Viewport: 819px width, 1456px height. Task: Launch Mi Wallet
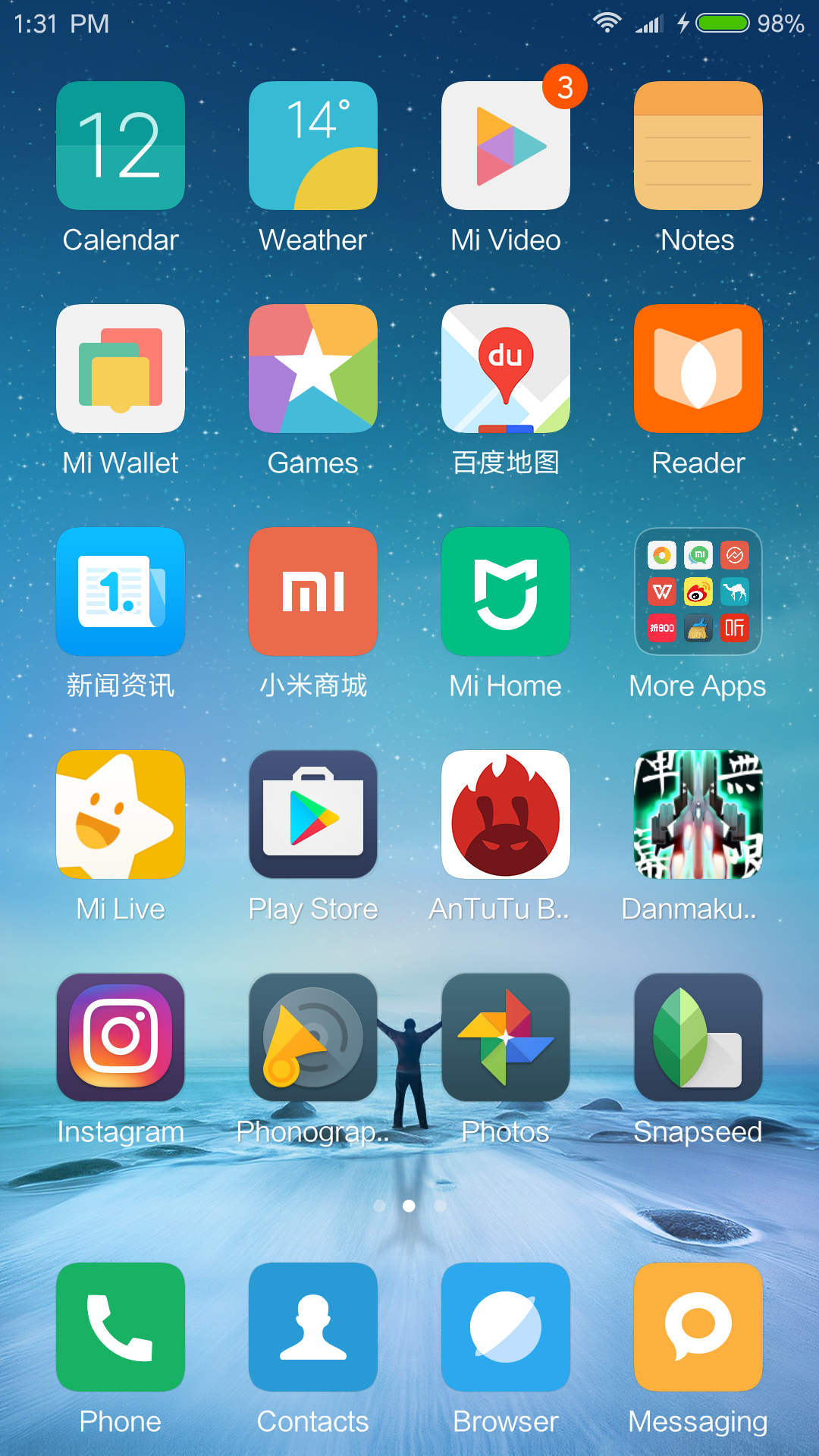pos(121,369)
